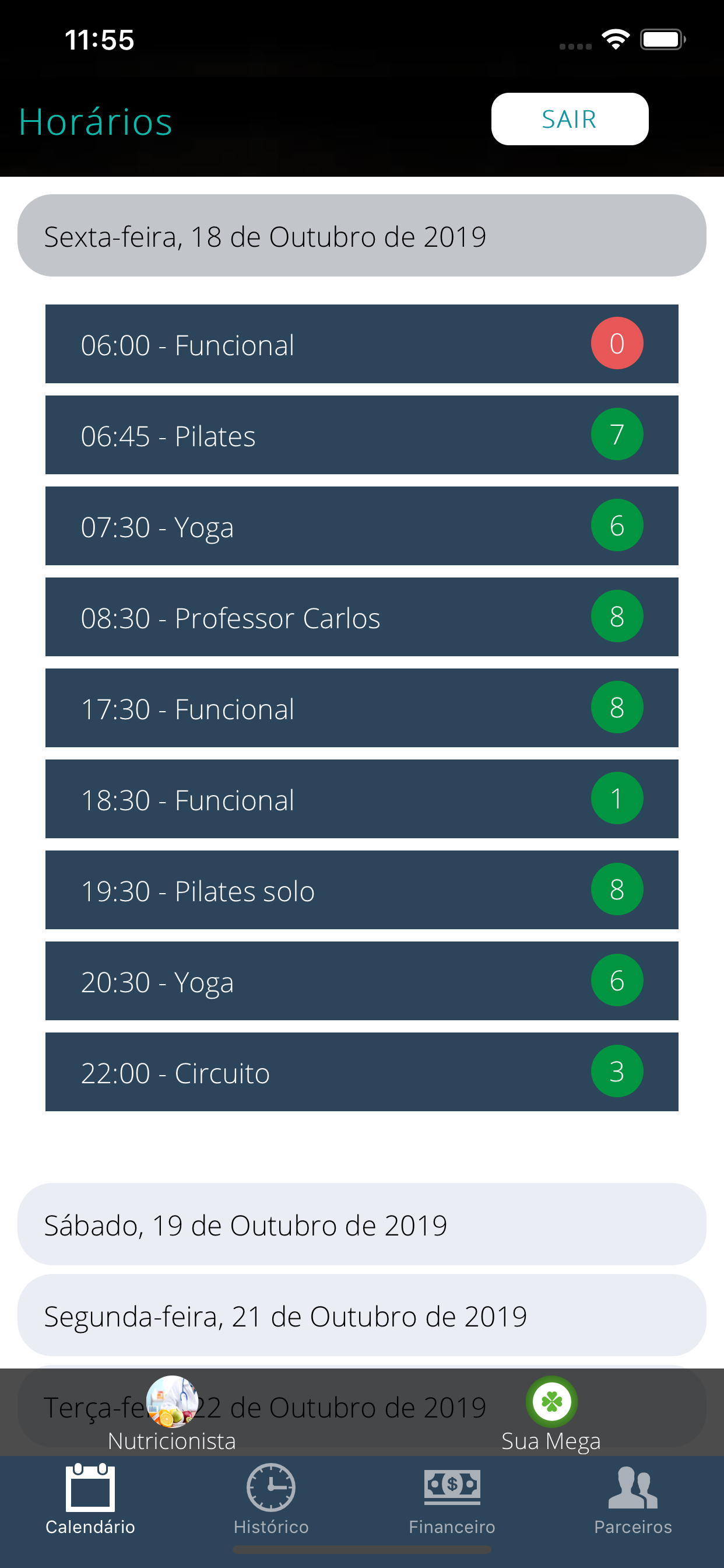Select the 18:30 Funcional class
724x1568 pixels.
(x=361, y=799)
